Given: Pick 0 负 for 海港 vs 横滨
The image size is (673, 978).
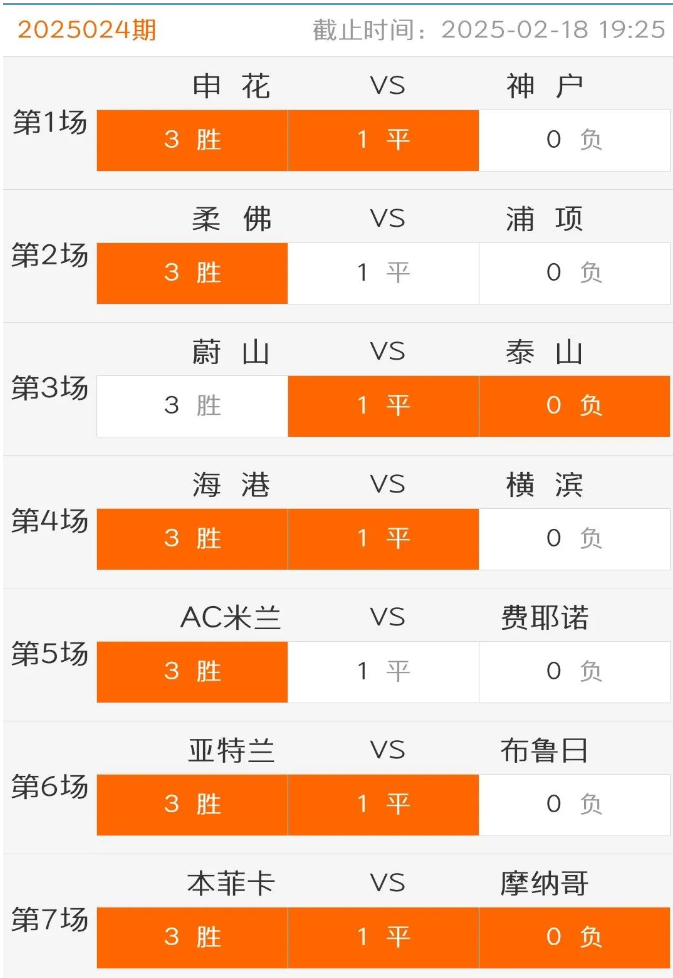Looking at the screenshot, I should pos(574,539).
